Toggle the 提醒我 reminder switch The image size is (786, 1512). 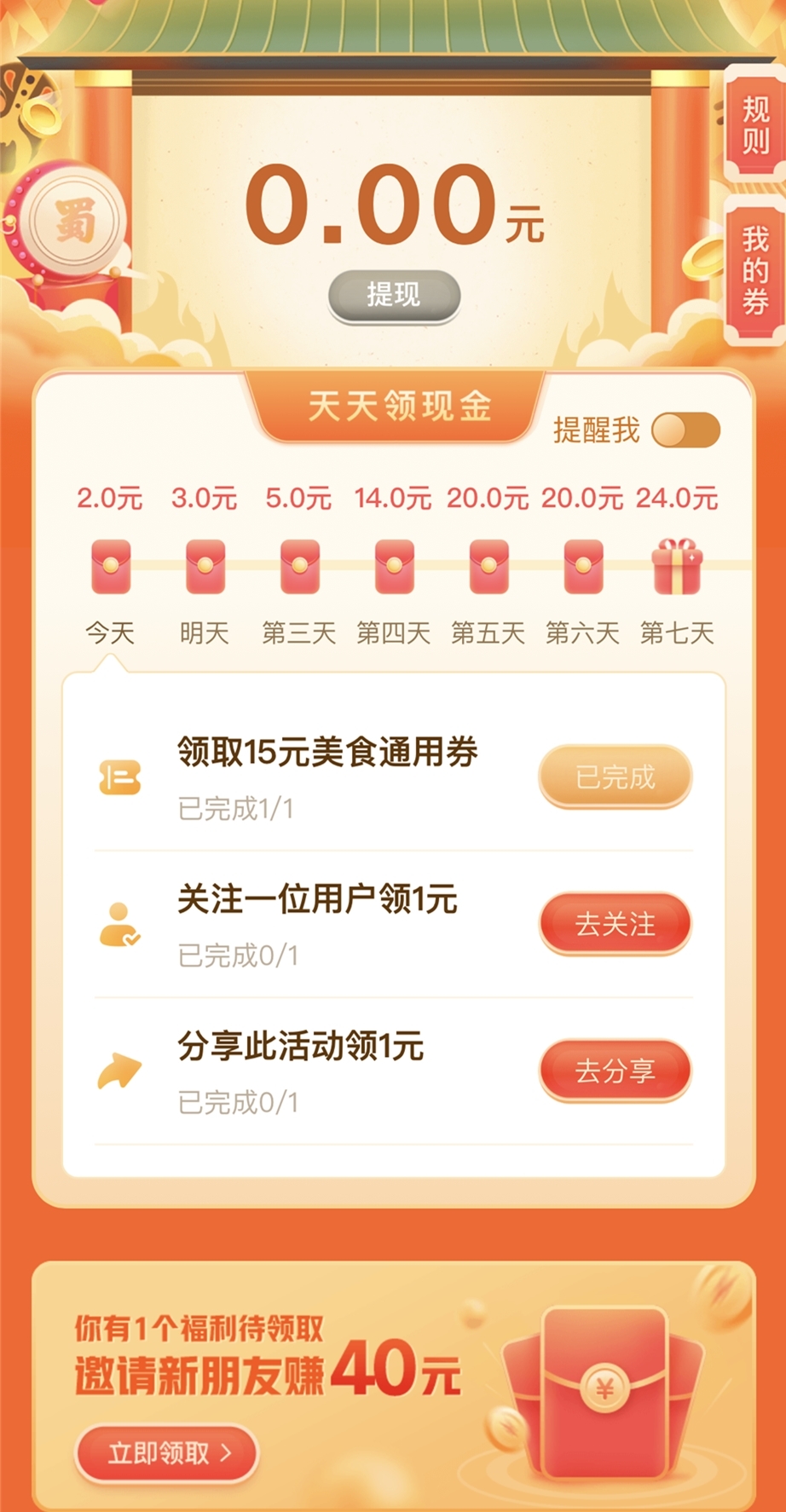tap(685, 430)
